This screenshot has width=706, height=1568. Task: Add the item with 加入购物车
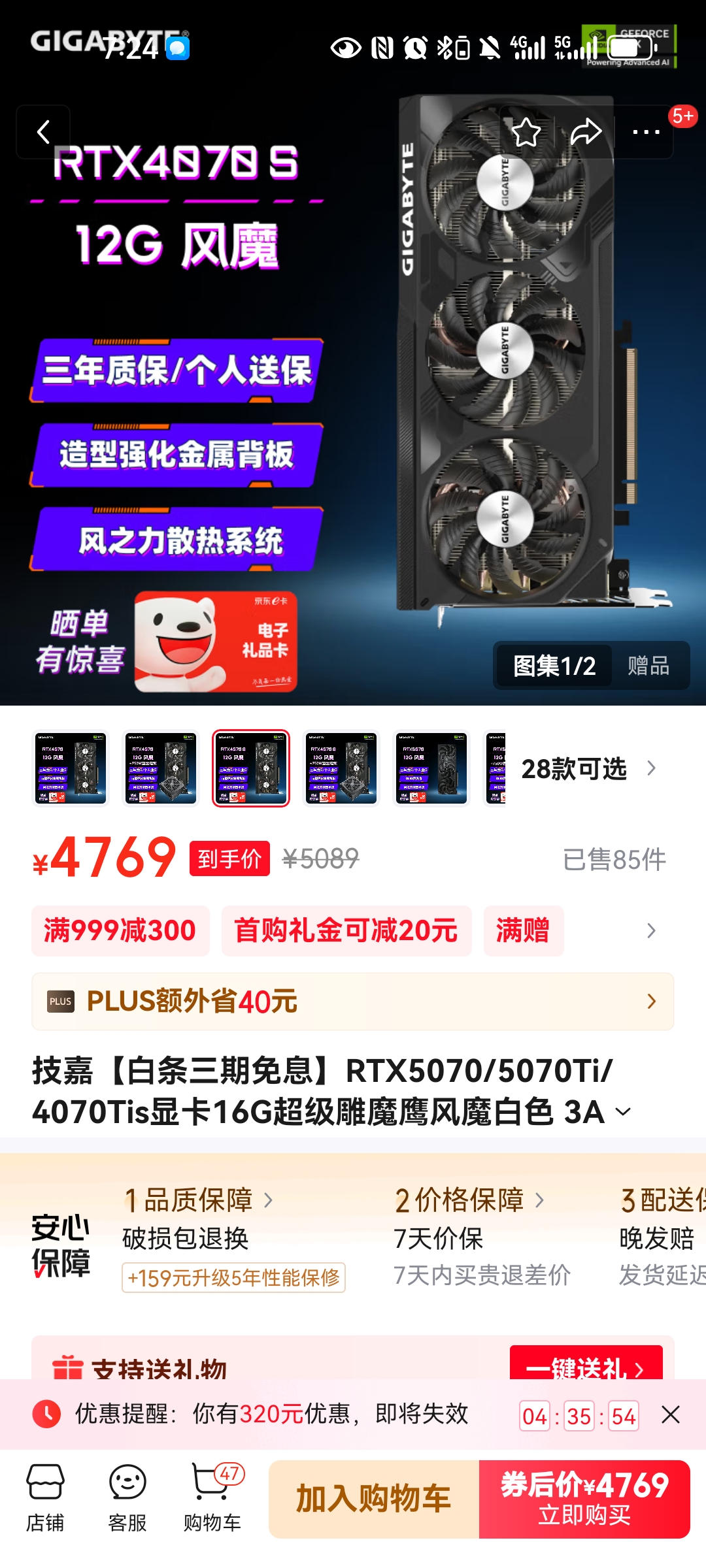pos(373,1499)
